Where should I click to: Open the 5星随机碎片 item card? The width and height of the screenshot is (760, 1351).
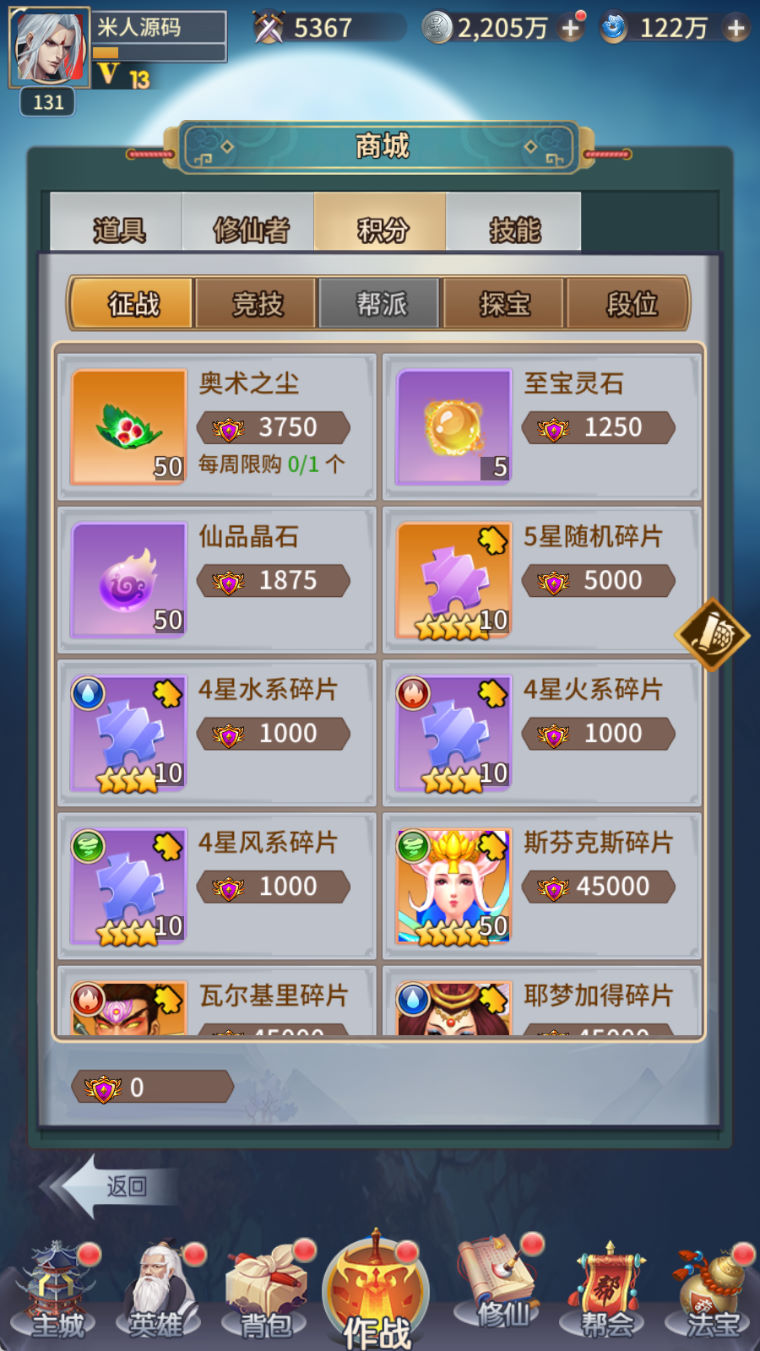(541, 580)
